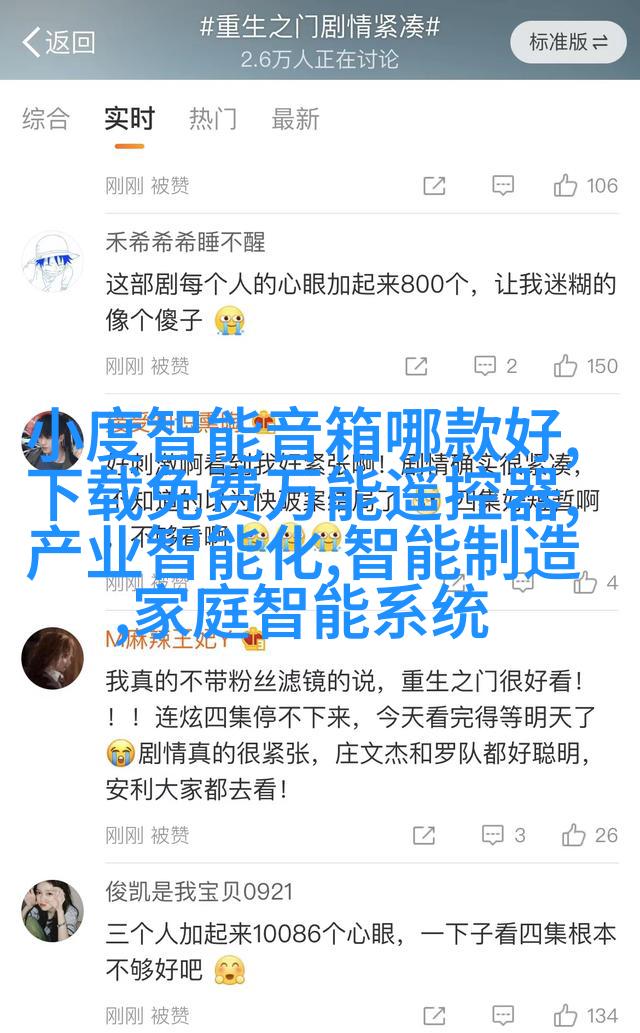Image resolution: width=640 pixels, height=1033 pixels.
Task: Select the 实时 tab
Action: pyautogui.click(x=129, y=119)
